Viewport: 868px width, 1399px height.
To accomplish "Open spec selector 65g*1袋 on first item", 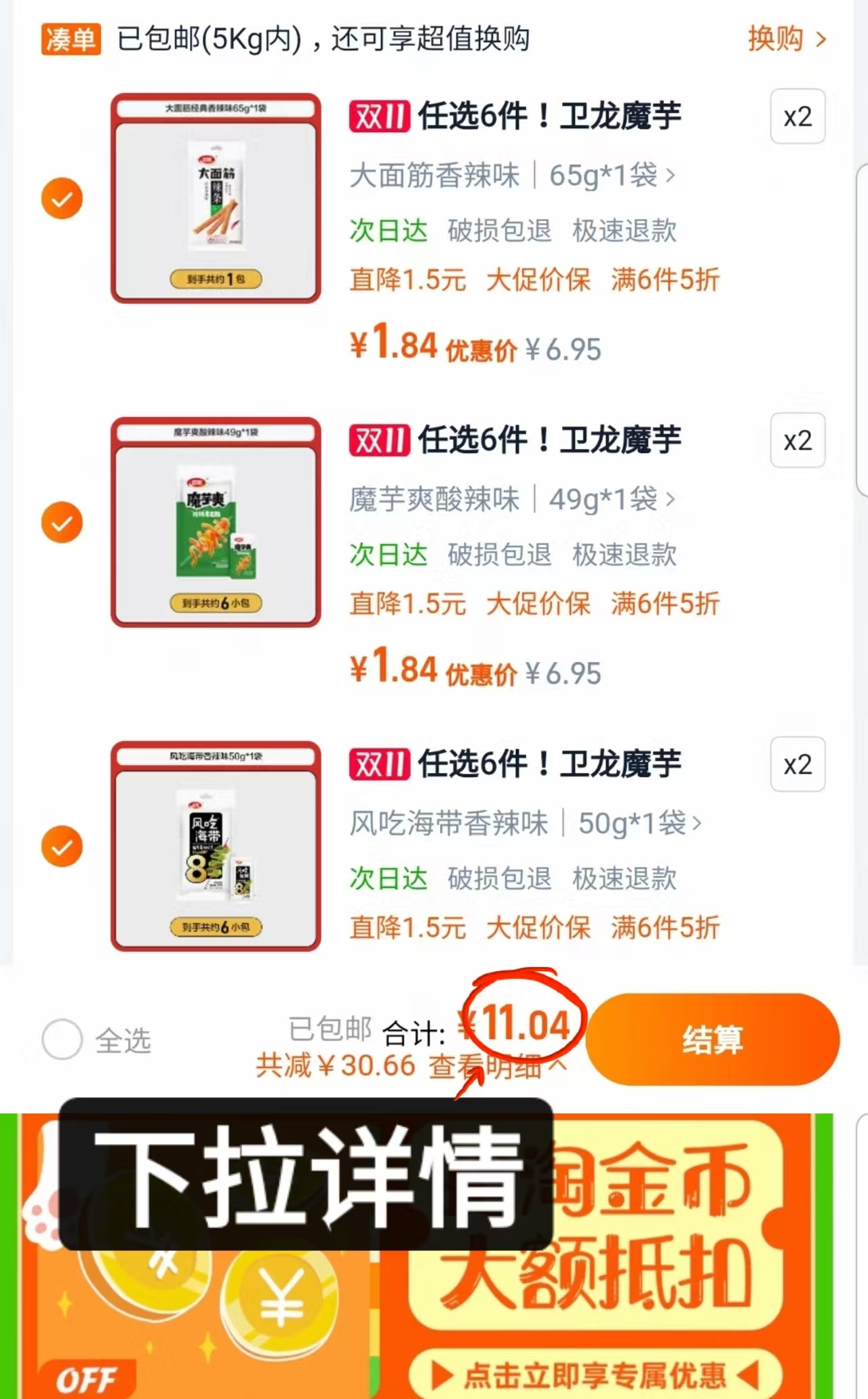I will (597, 175).
